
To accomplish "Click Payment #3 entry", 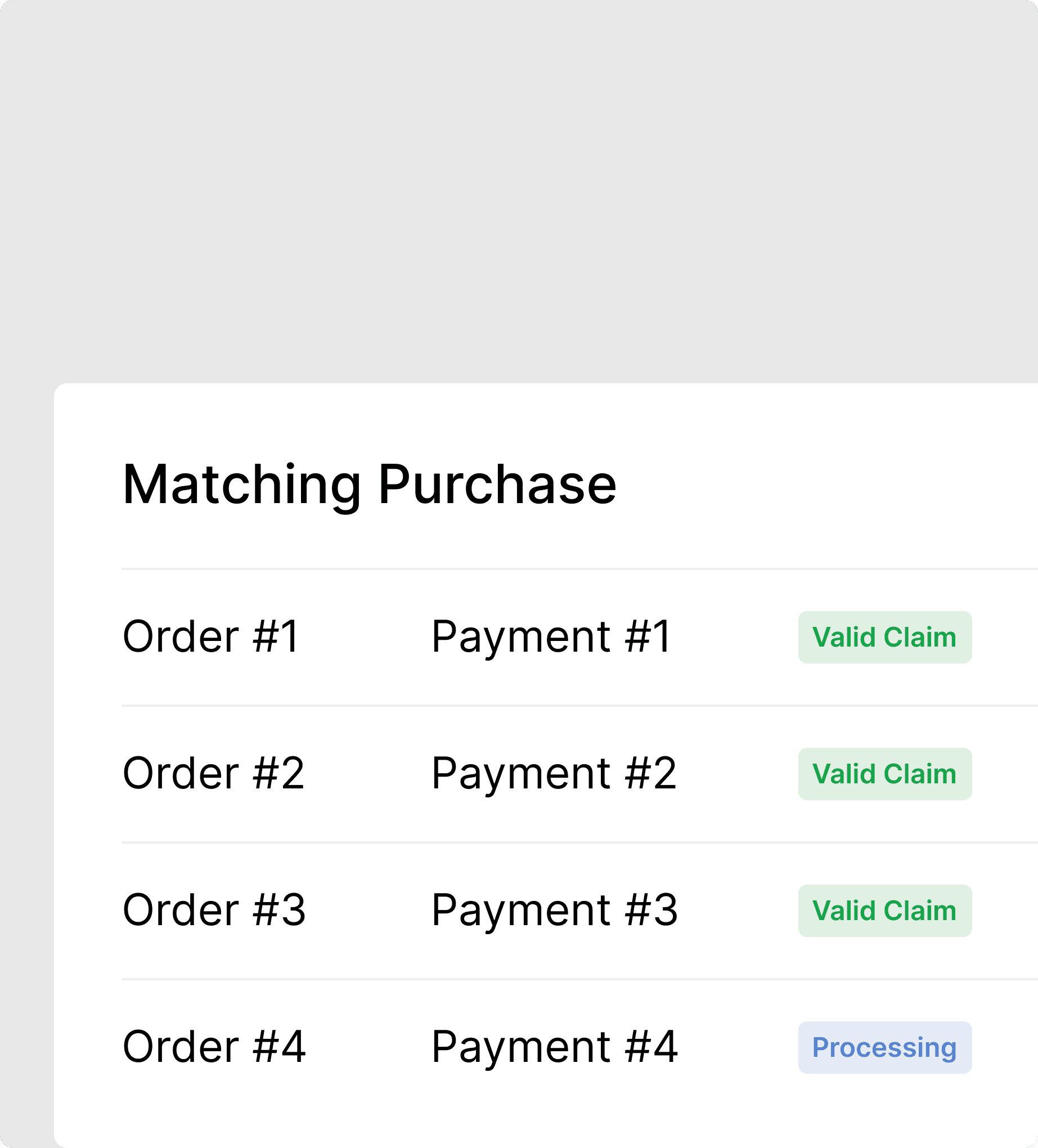I will pos(554,910).
